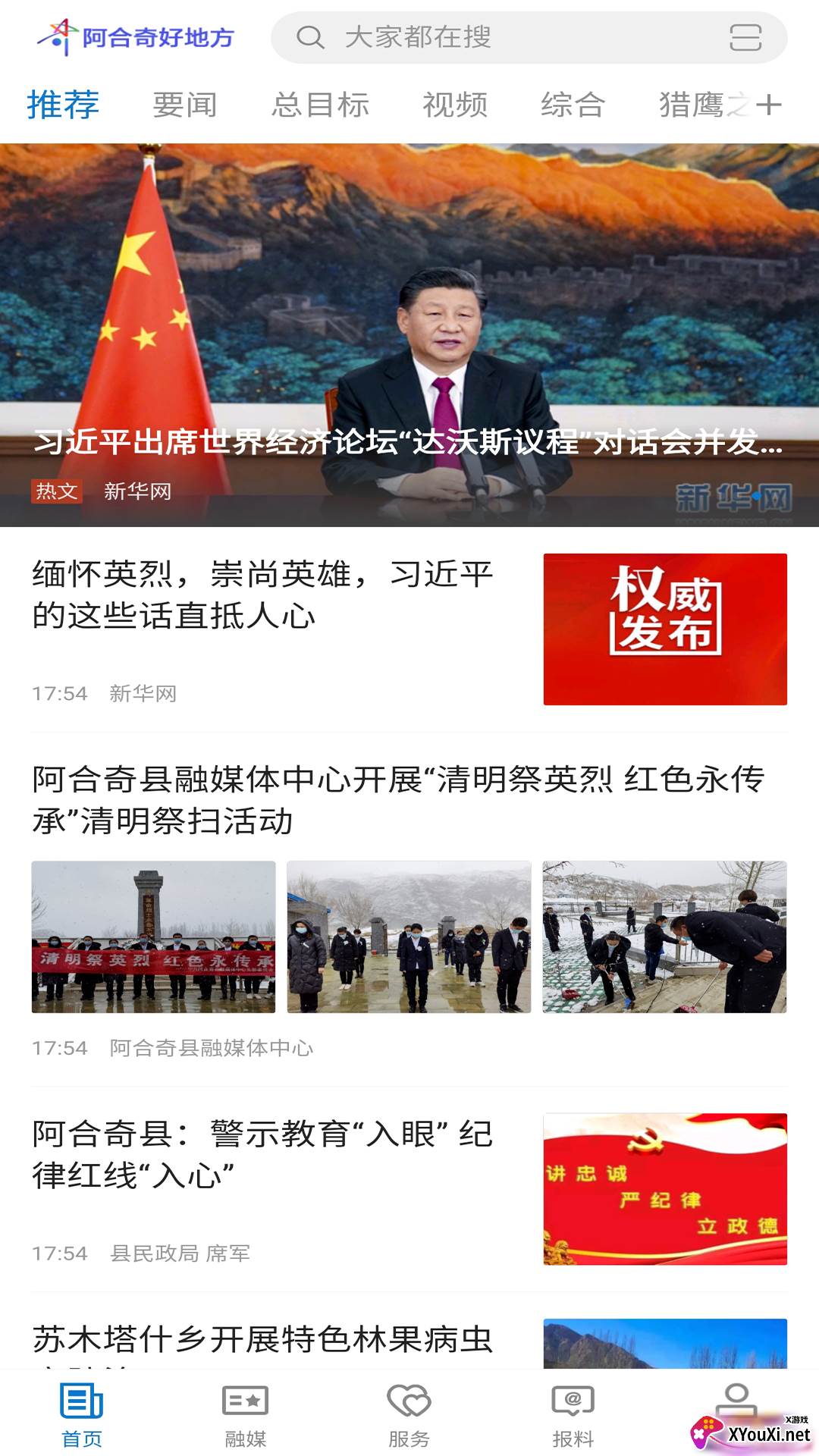Screen dimensions: 819x1456
Task: Open the 视频 tab
Action: tap(455, 105)
